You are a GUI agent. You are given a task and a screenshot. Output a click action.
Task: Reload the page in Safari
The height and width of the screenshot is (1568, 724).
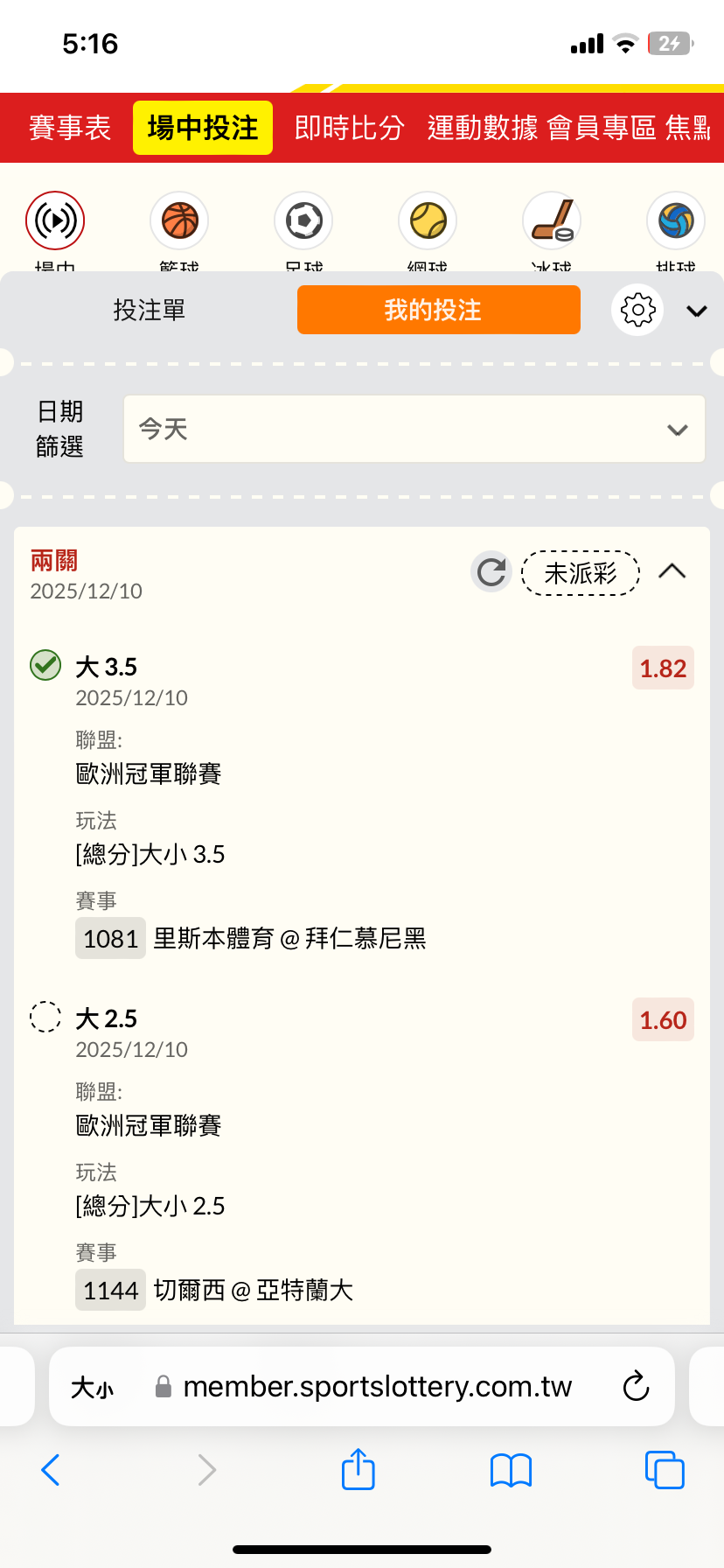636,1386
